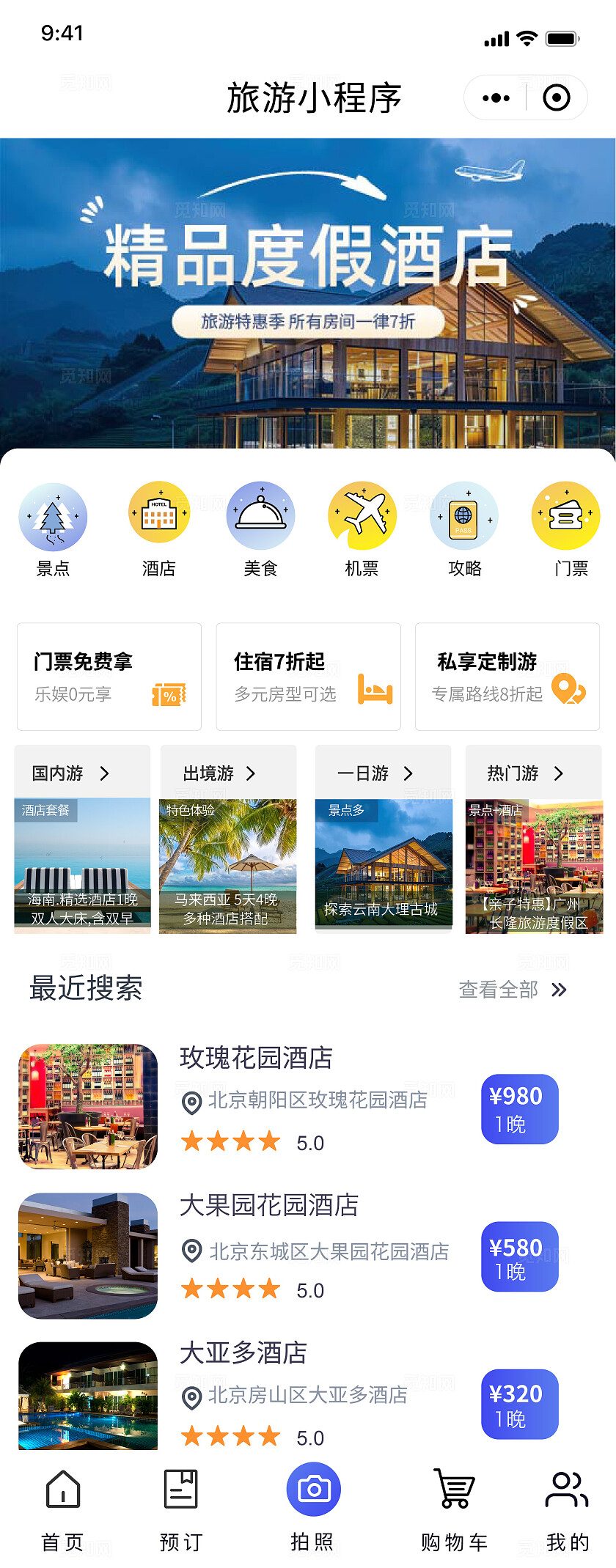Select the 购物车 shopping cart icon
Screen dimensions: 616x1568
coord(453,1489)
